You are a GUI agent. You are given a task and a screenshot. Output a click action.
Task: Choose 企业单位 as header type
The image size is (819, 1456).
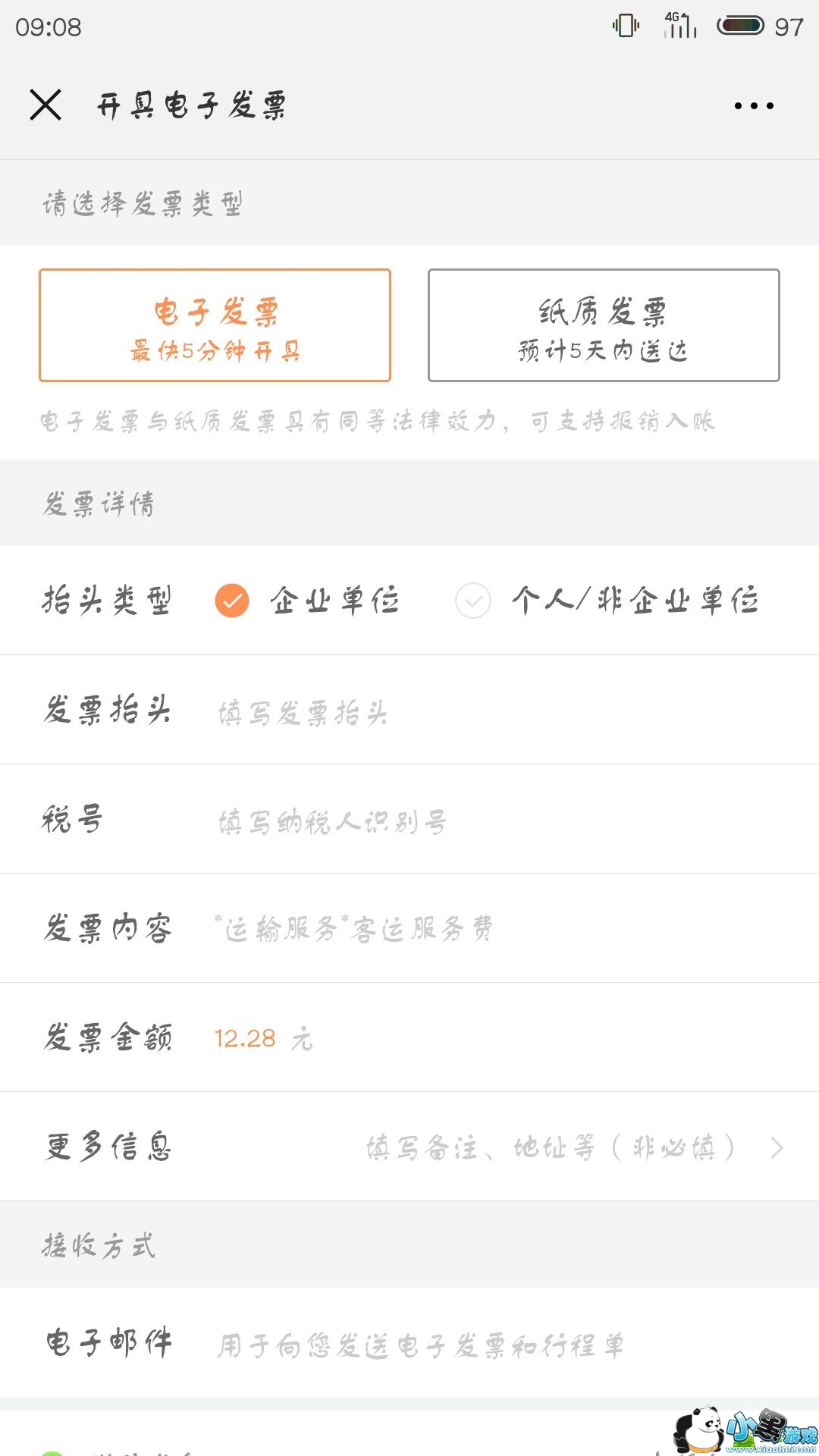232,601
